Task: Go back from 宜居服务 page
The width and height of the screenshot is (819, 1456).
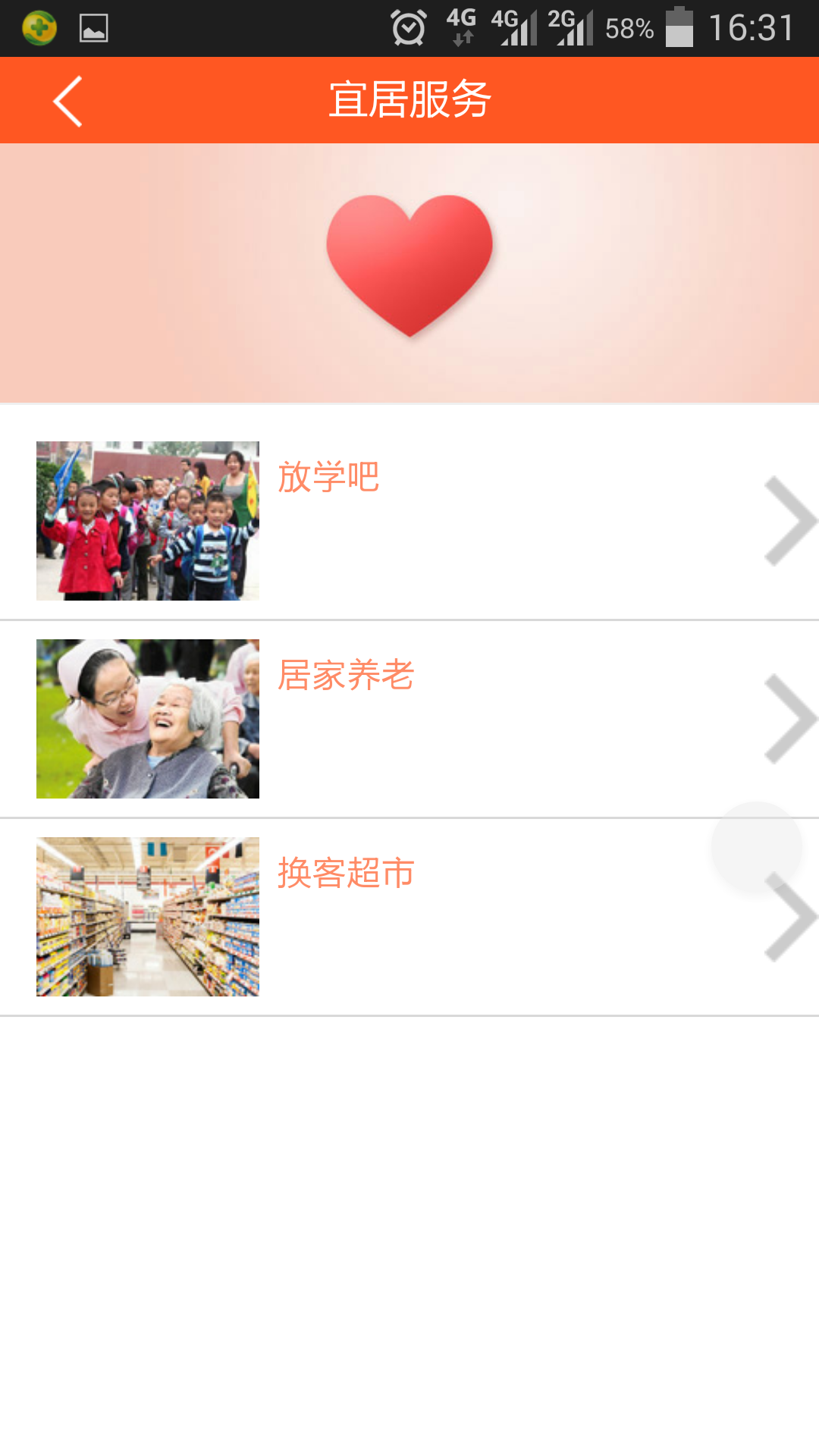Action: 67,101
